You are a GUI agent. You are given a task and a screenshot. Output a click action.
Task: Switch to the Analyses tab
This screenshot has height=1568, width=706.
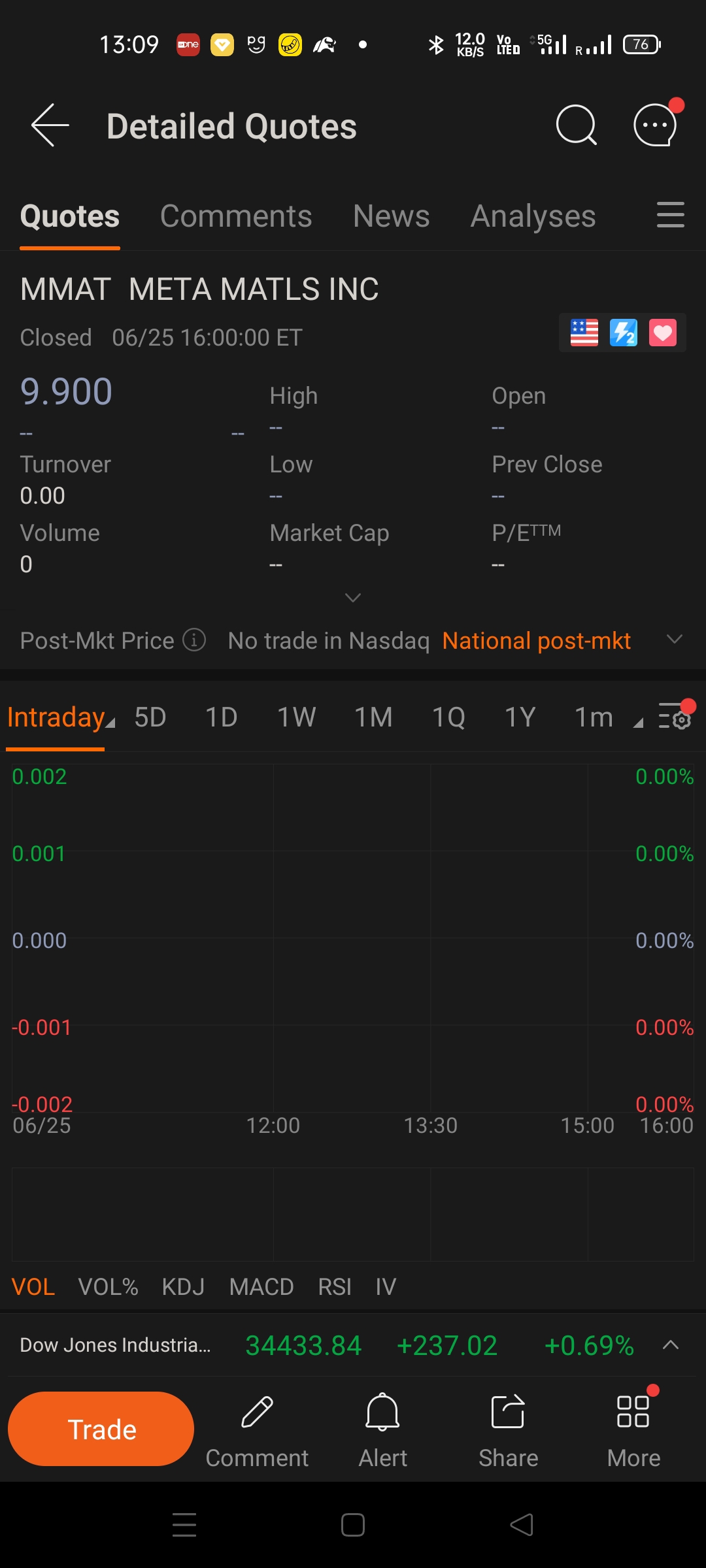(533, 216)
